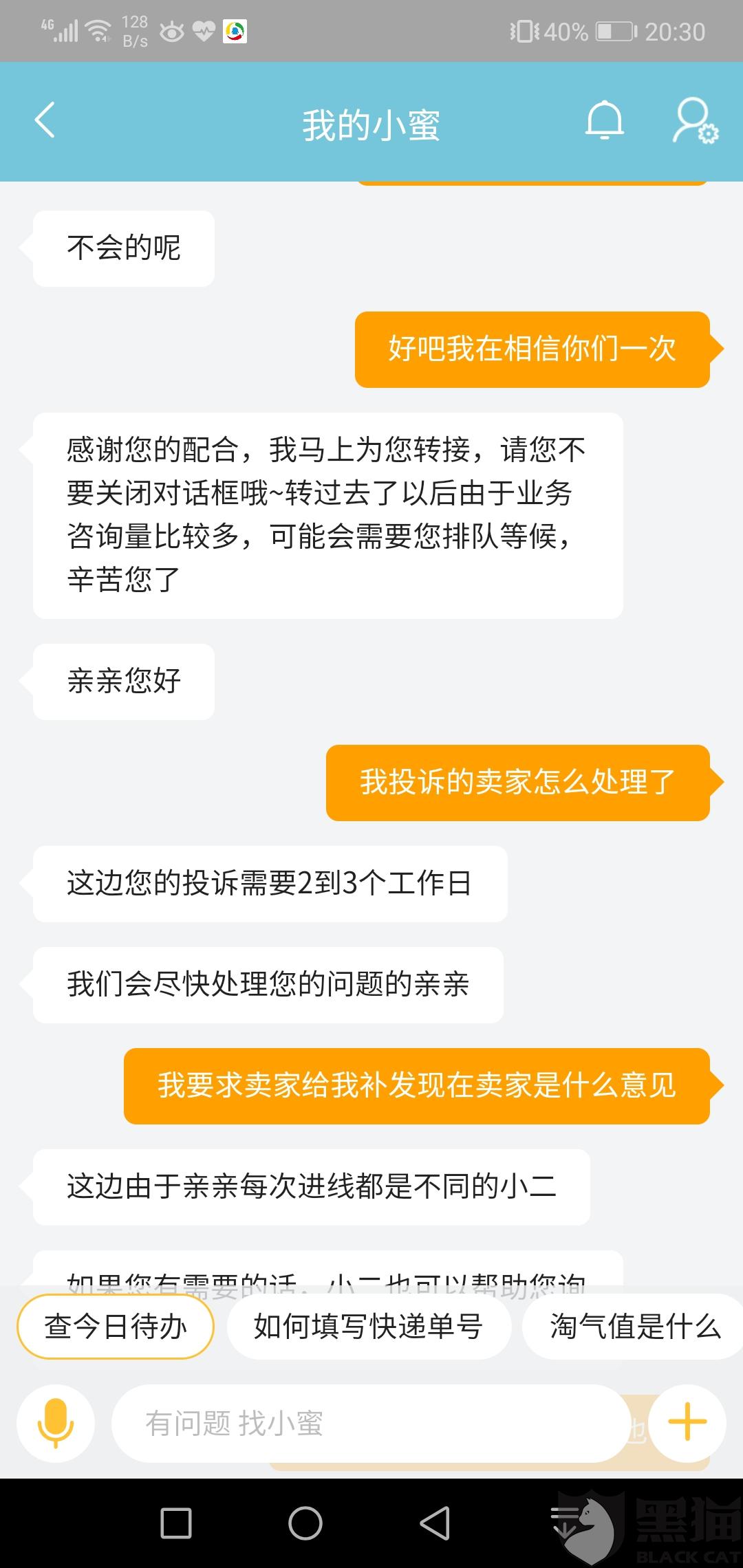Viewport: 743px width, 1568px height.
Task: Start voice input with the microphone
Action: (56, 1424)
